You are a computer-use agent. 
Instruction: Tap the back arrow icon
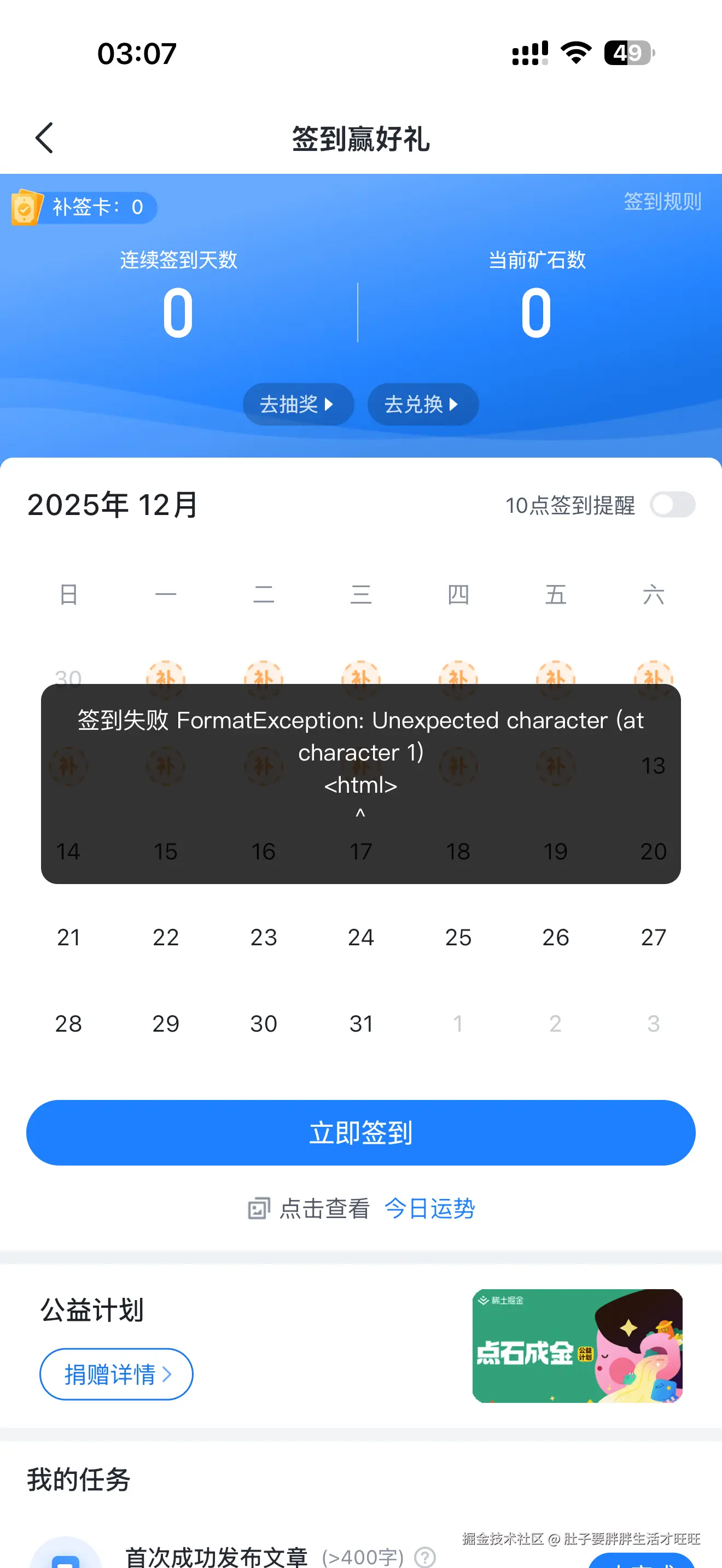(44, 138)
